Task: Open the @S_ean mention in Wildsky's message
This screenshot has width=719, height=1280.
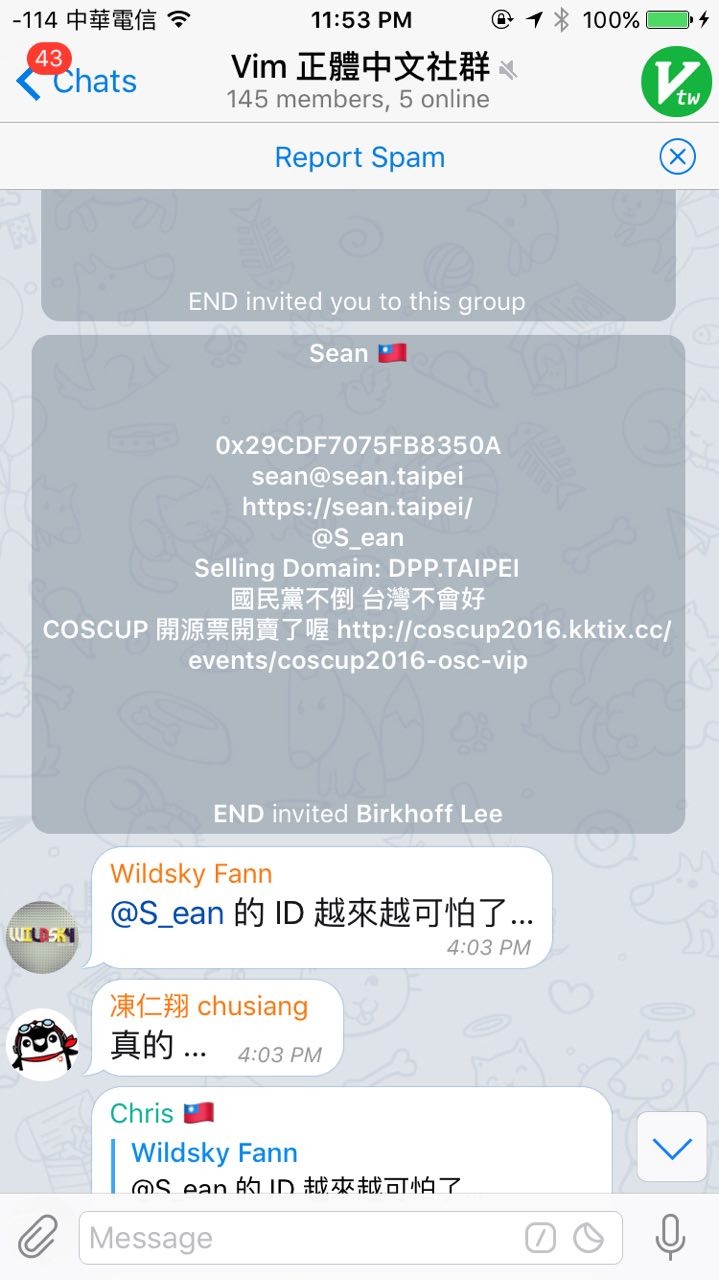Action: point(167,914)
